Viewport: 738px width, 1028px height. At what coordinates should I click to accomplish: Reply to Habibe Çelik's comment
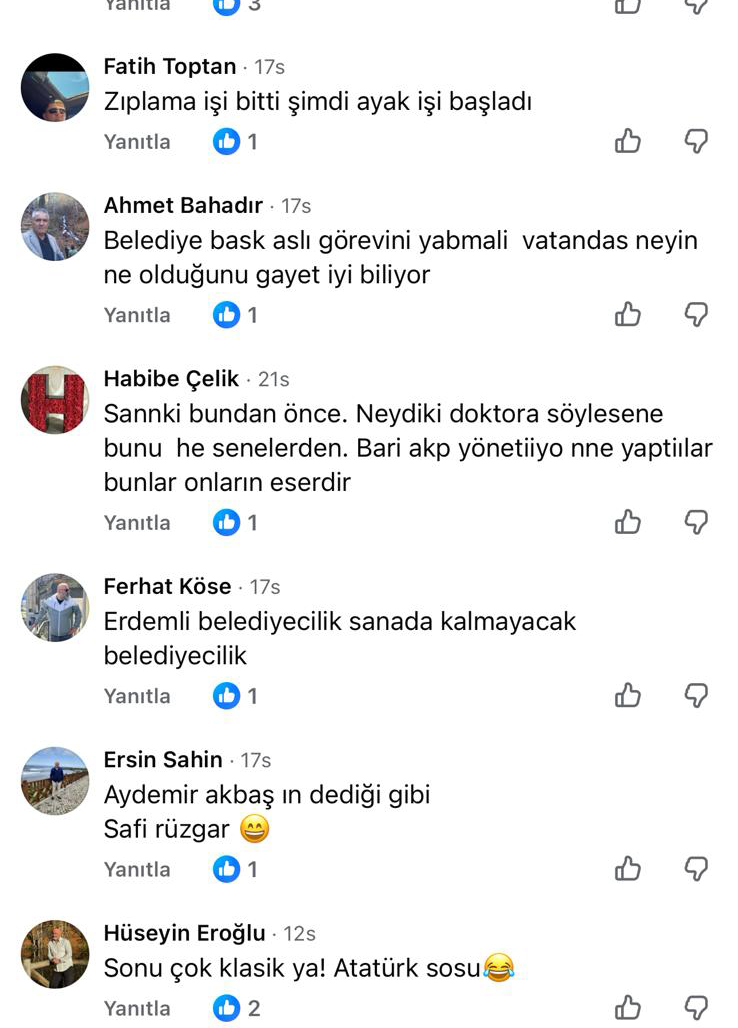coord(137,522)
